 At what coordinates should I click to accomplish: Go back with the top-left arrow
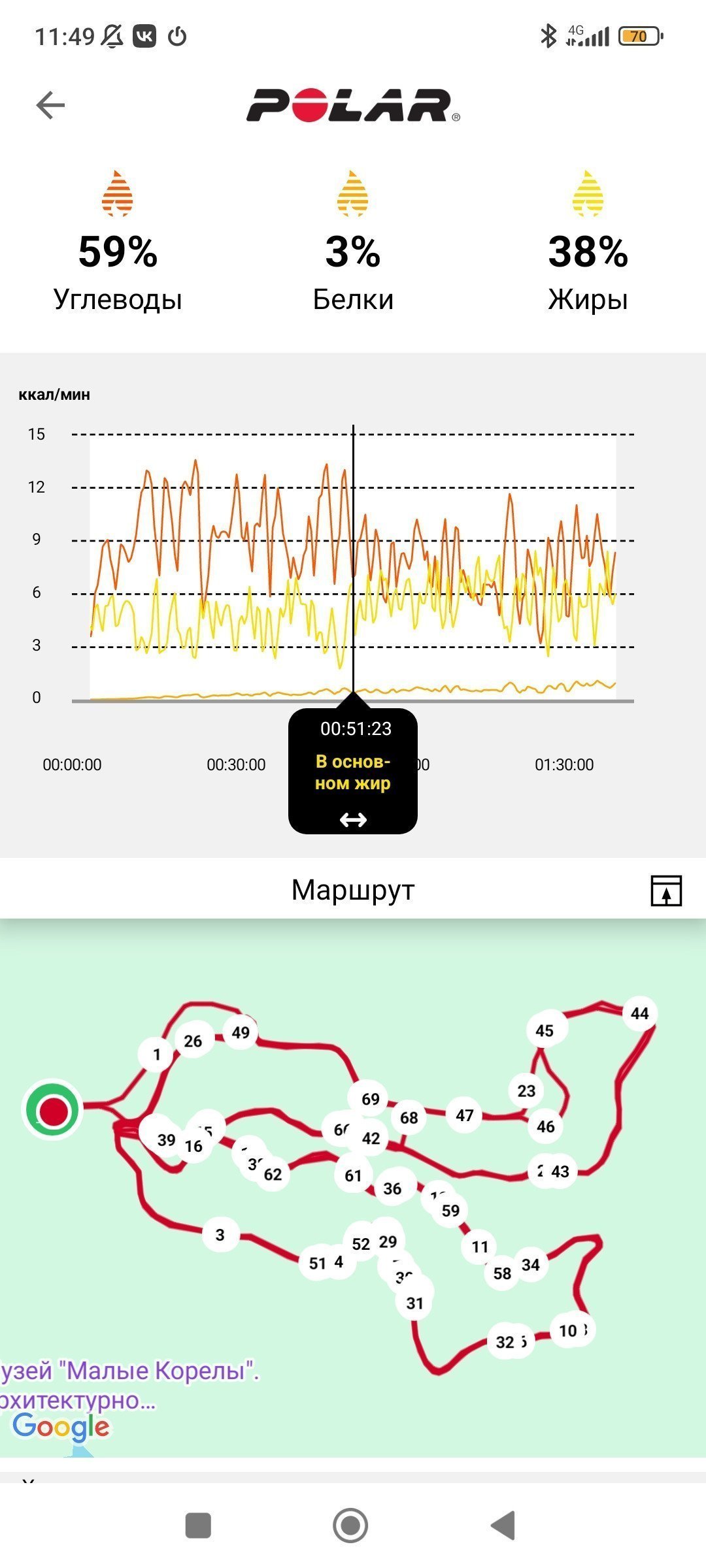[x=50, y=105]
